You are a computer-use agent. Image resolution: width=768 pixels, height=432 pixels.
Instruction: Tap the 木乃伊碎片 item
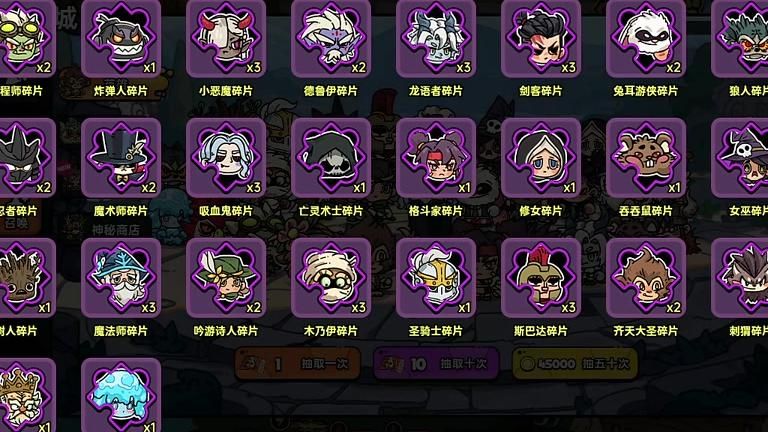pos(331,277)
